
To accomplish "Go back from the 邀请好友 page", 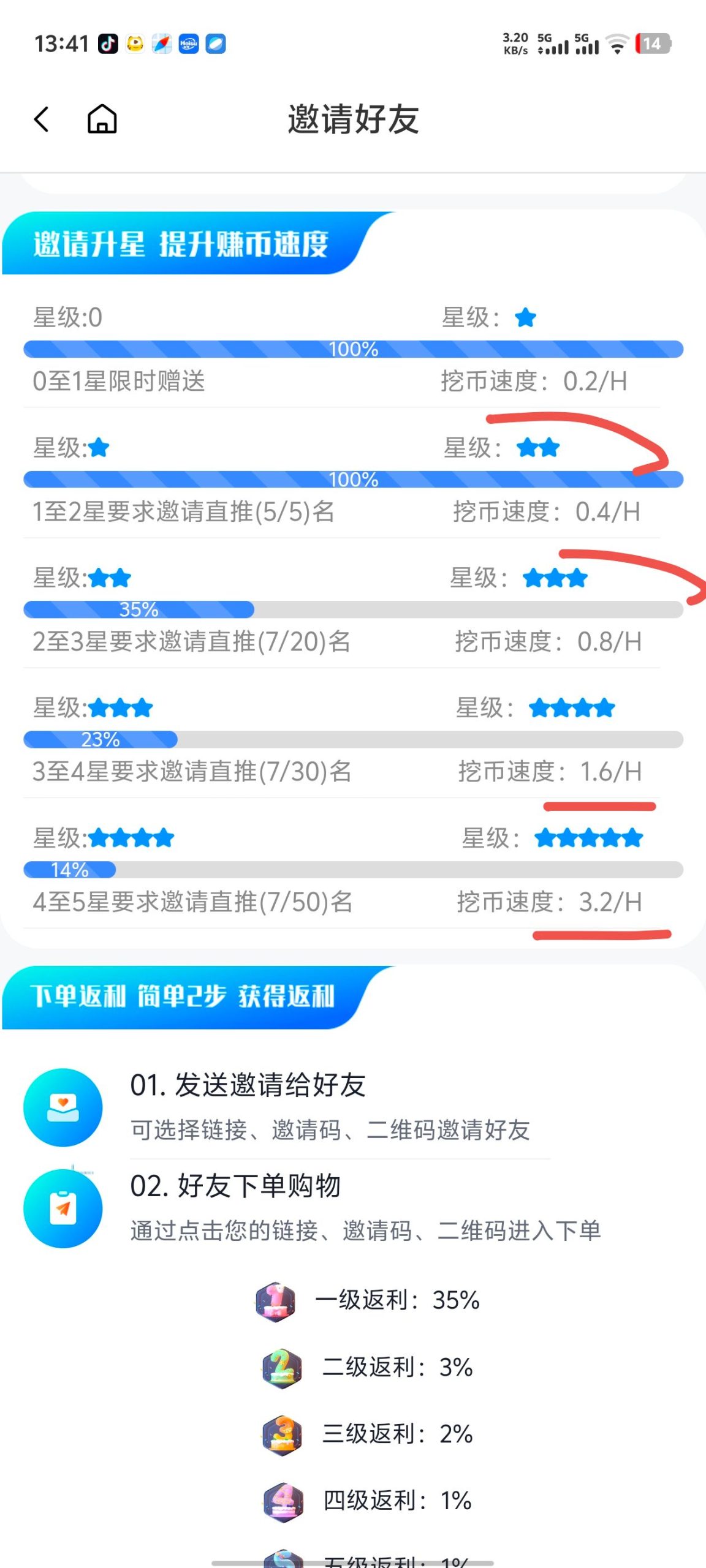I will pyautogui.click(x=42, y=119).
